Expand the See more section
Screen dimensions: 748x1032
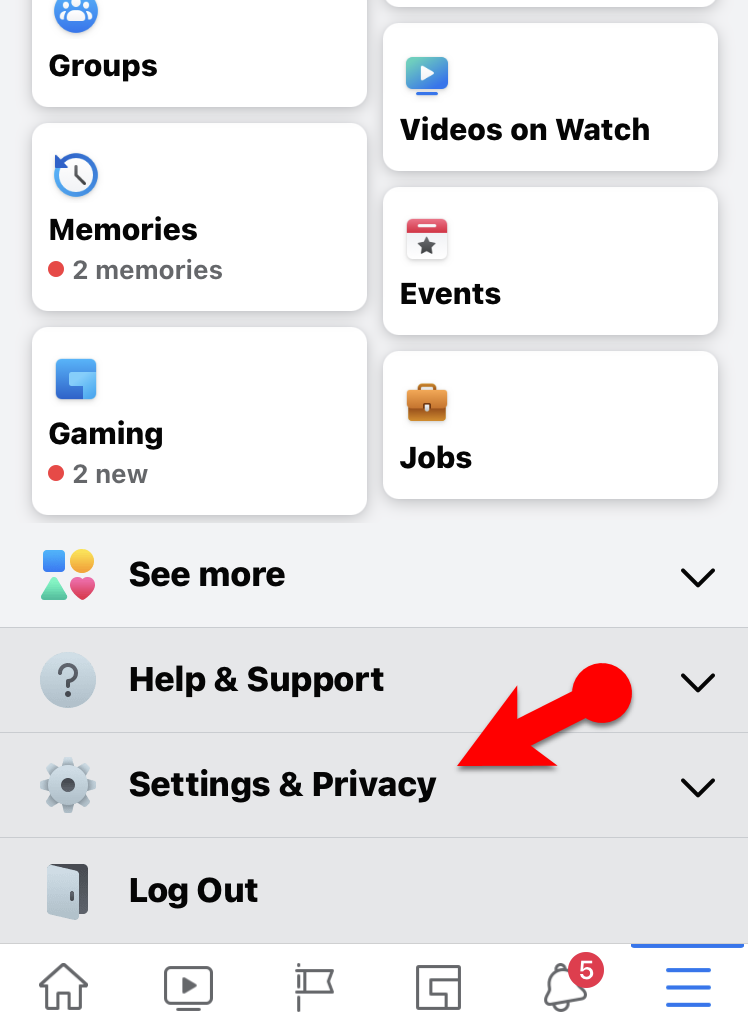pos(373,575)
